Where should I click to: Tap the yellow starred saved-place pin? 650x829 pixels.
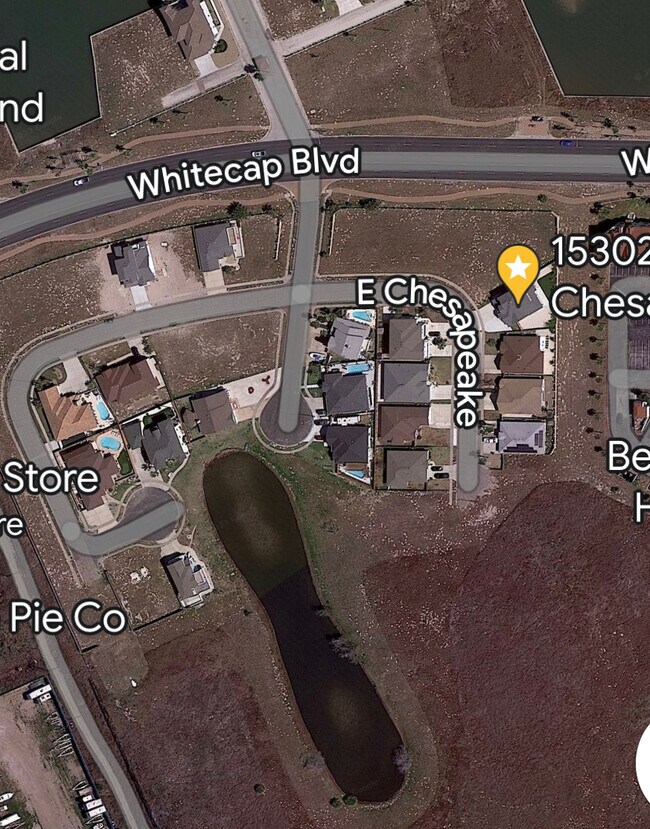click(x=518, y=270)
